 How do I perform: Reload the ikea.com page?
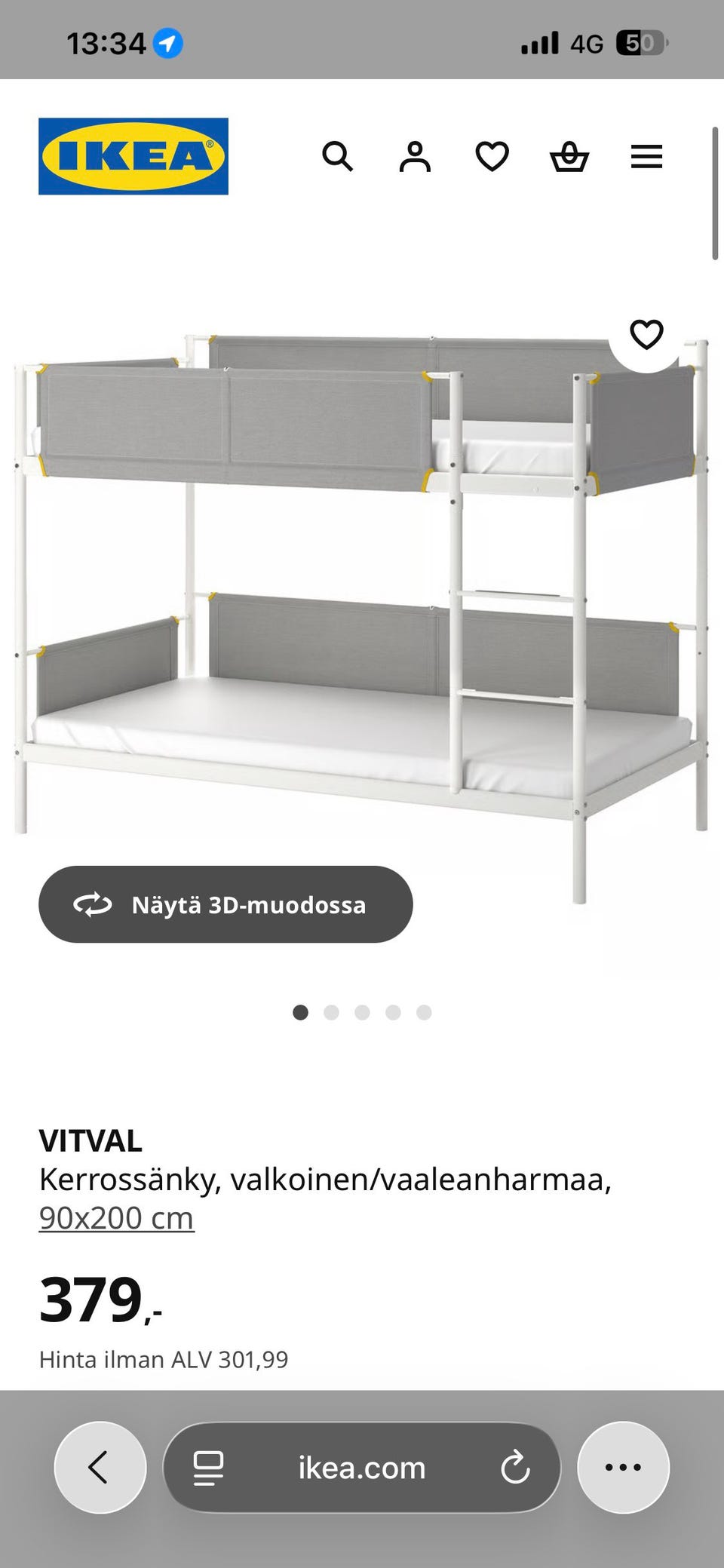[515, 1468]
